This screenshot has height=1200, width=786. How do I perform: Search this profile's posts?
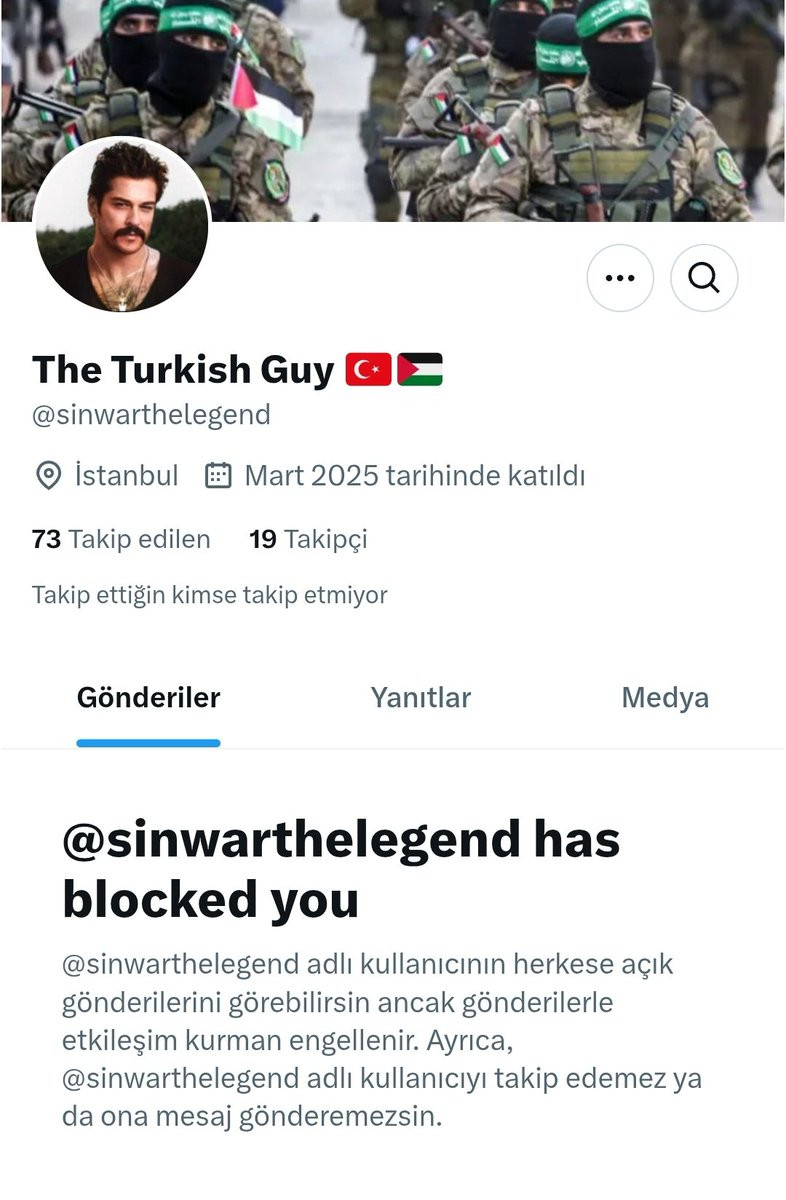pos(704,278)
